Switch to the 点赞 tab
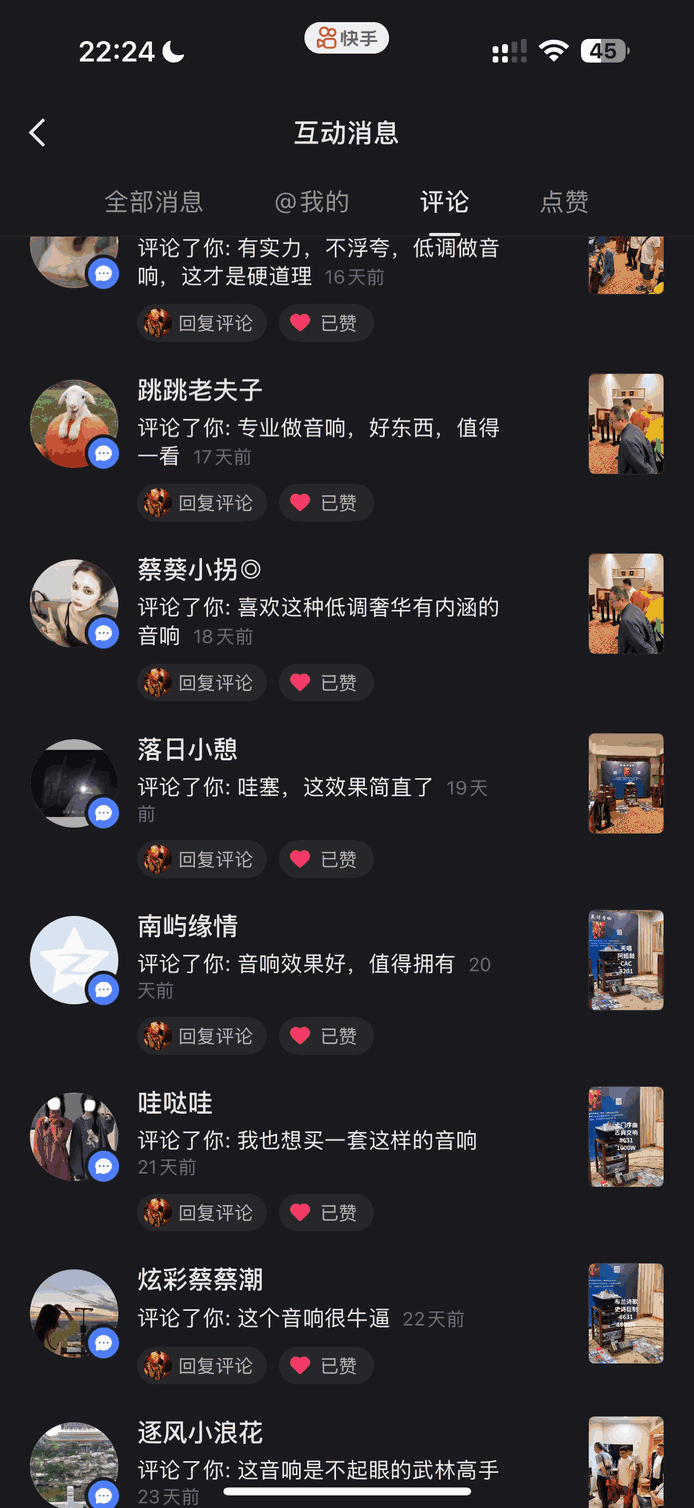The height and width of the screenshot is (1508, 694). (x=564, y=202)
